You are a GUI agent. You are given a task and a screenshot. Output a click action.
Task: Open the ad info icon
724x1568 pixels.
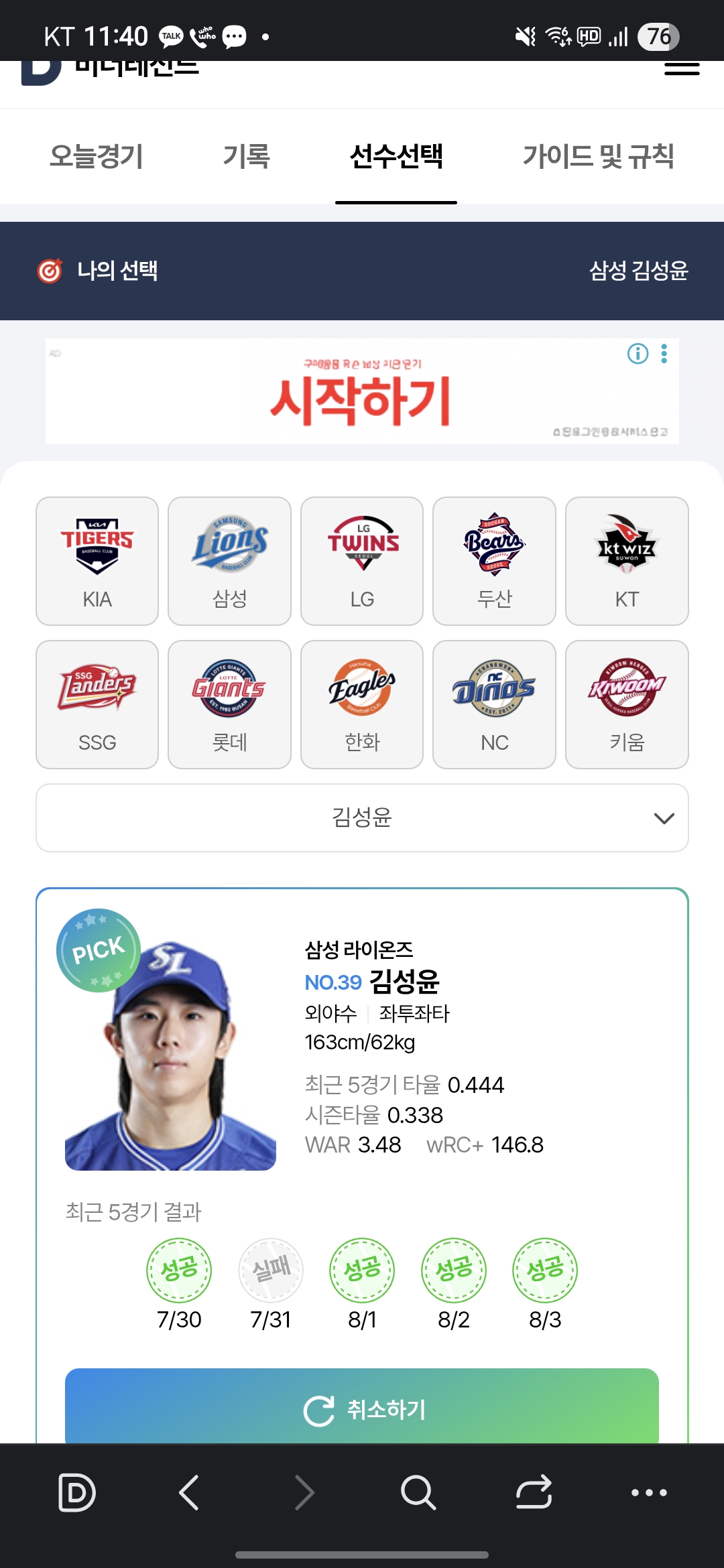click(x=638, y=353)
